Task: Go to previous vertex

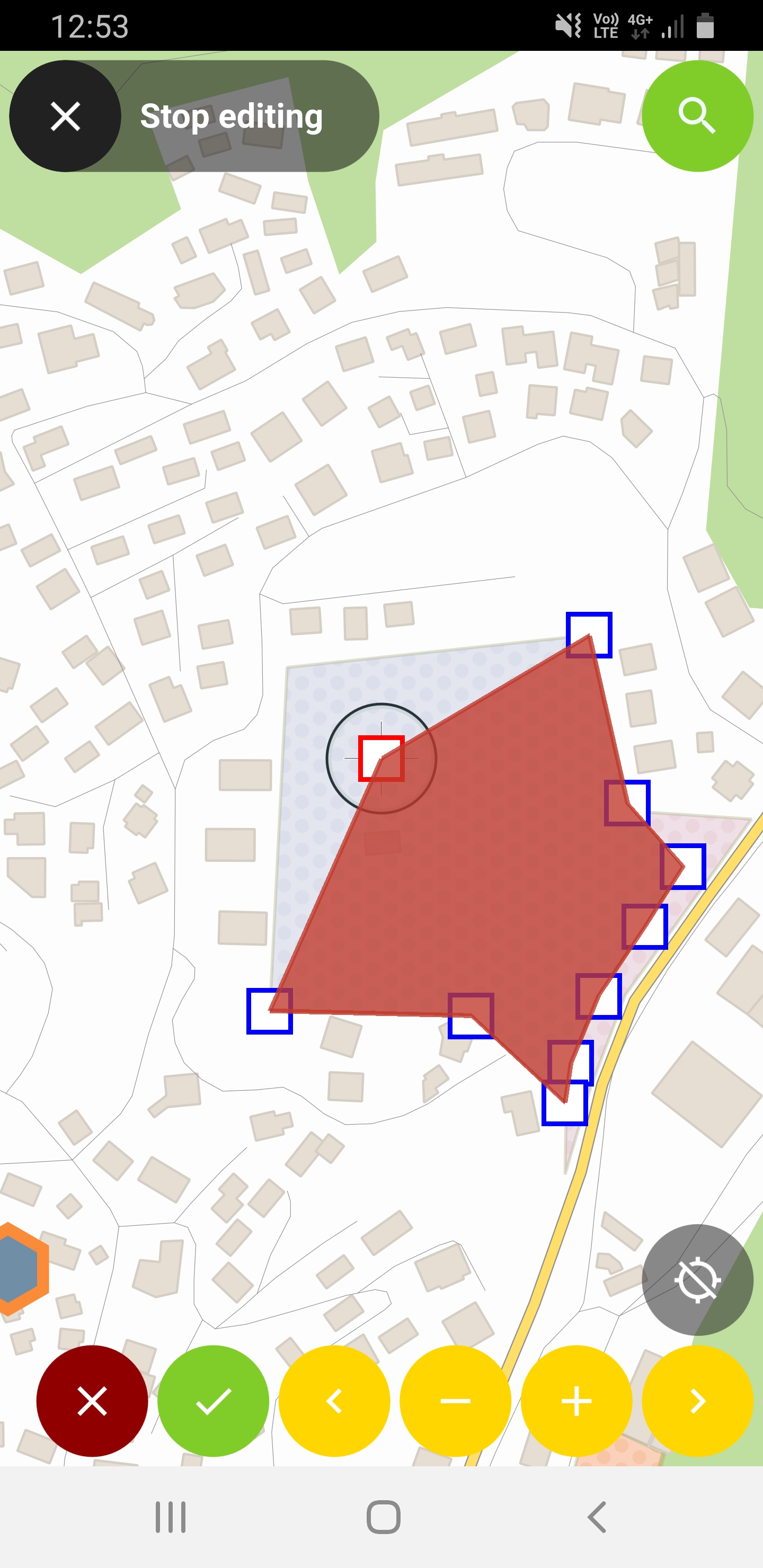Action: (x=334, y=1401)
